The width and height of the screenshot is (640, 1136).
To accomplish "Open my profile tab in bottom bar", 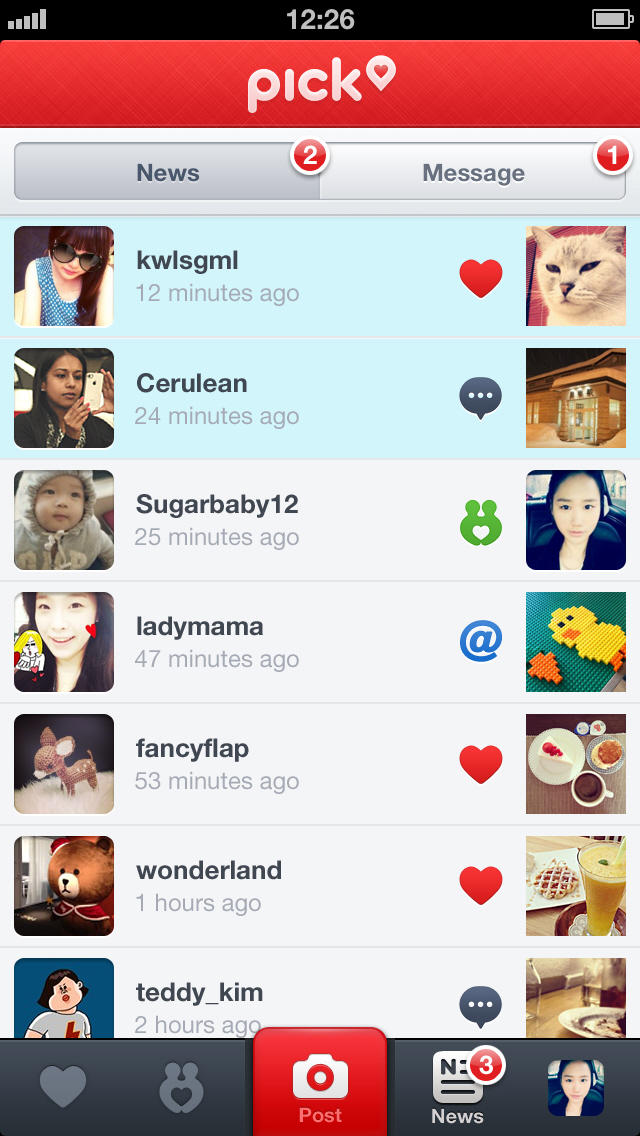I will tap(576, 1088).
